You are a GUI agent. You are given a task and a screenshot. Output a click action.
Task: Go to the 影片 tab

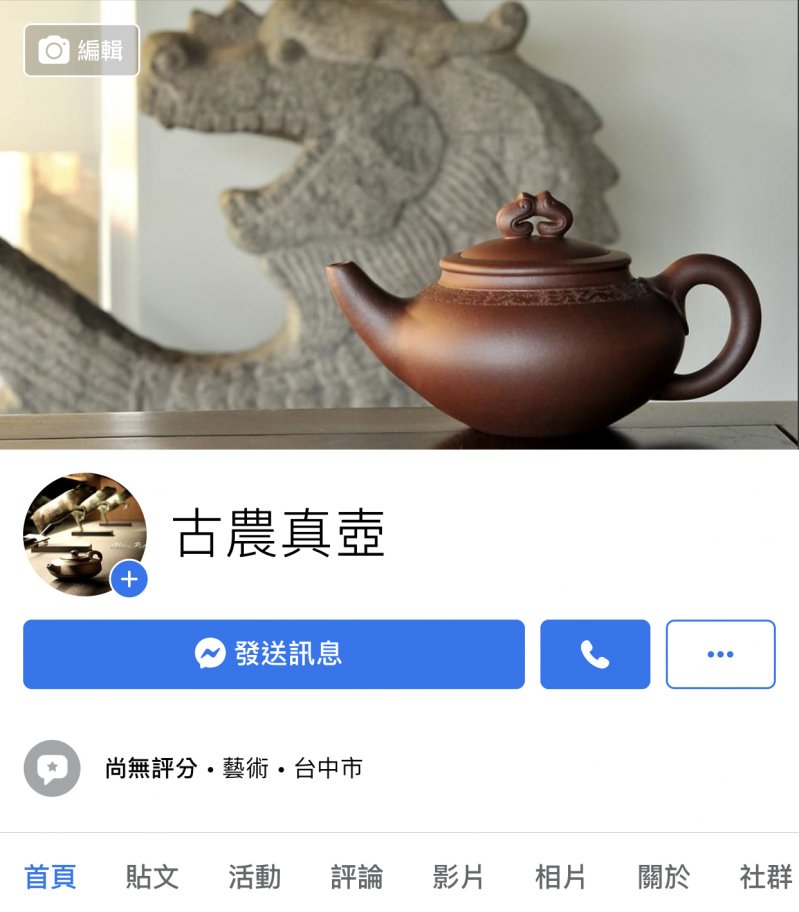pyautogui.click(x=459, y=877)
